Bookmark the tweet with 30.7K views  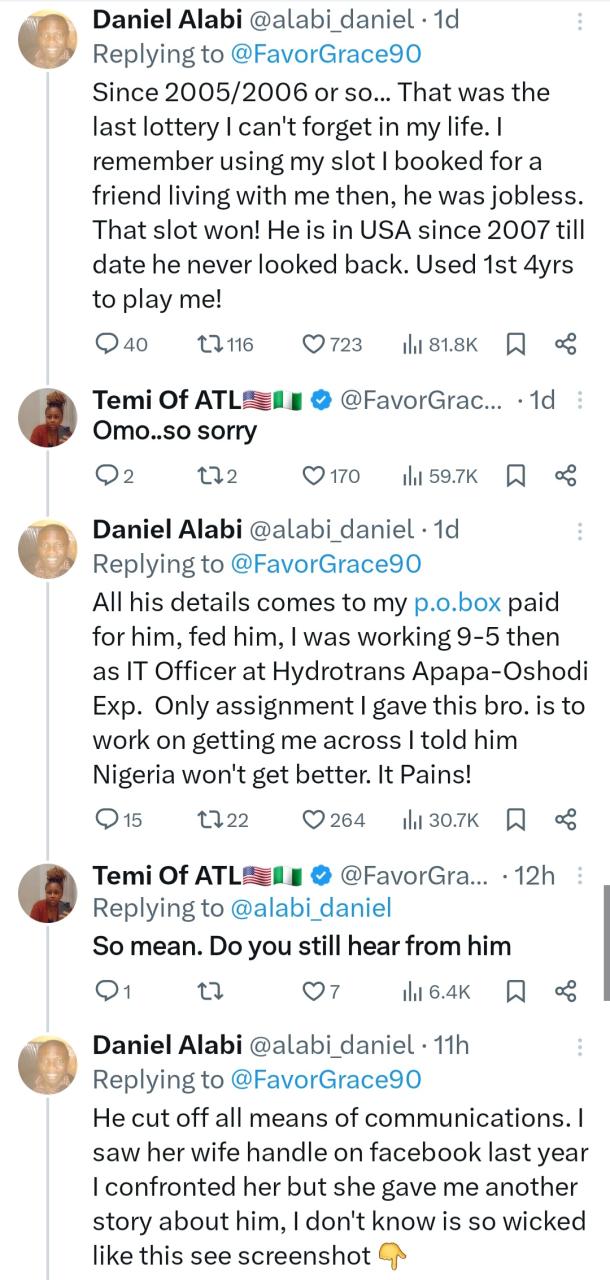[516, 820]
